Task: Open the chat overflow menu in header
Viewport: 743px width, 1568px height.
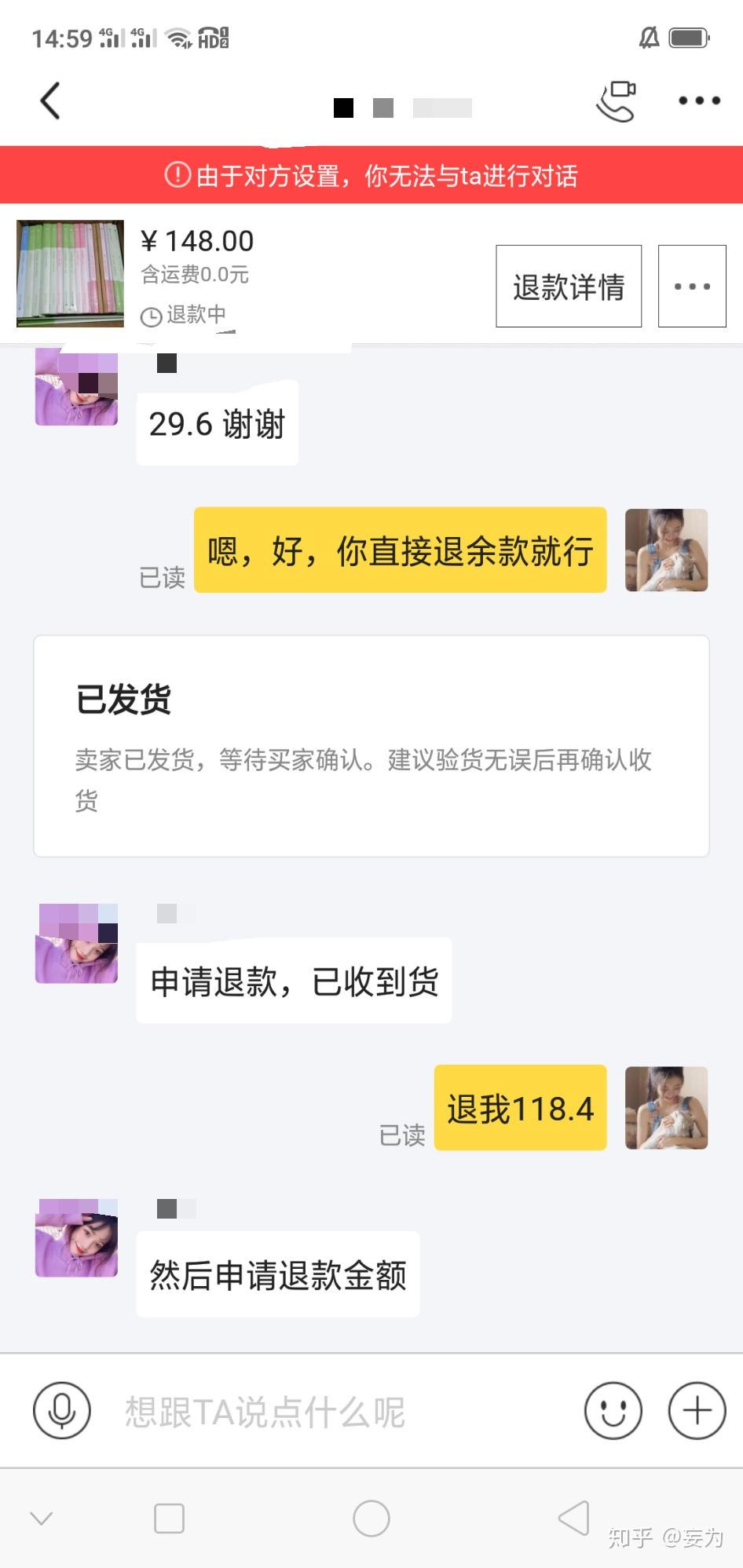Action: tap(699, 101)
